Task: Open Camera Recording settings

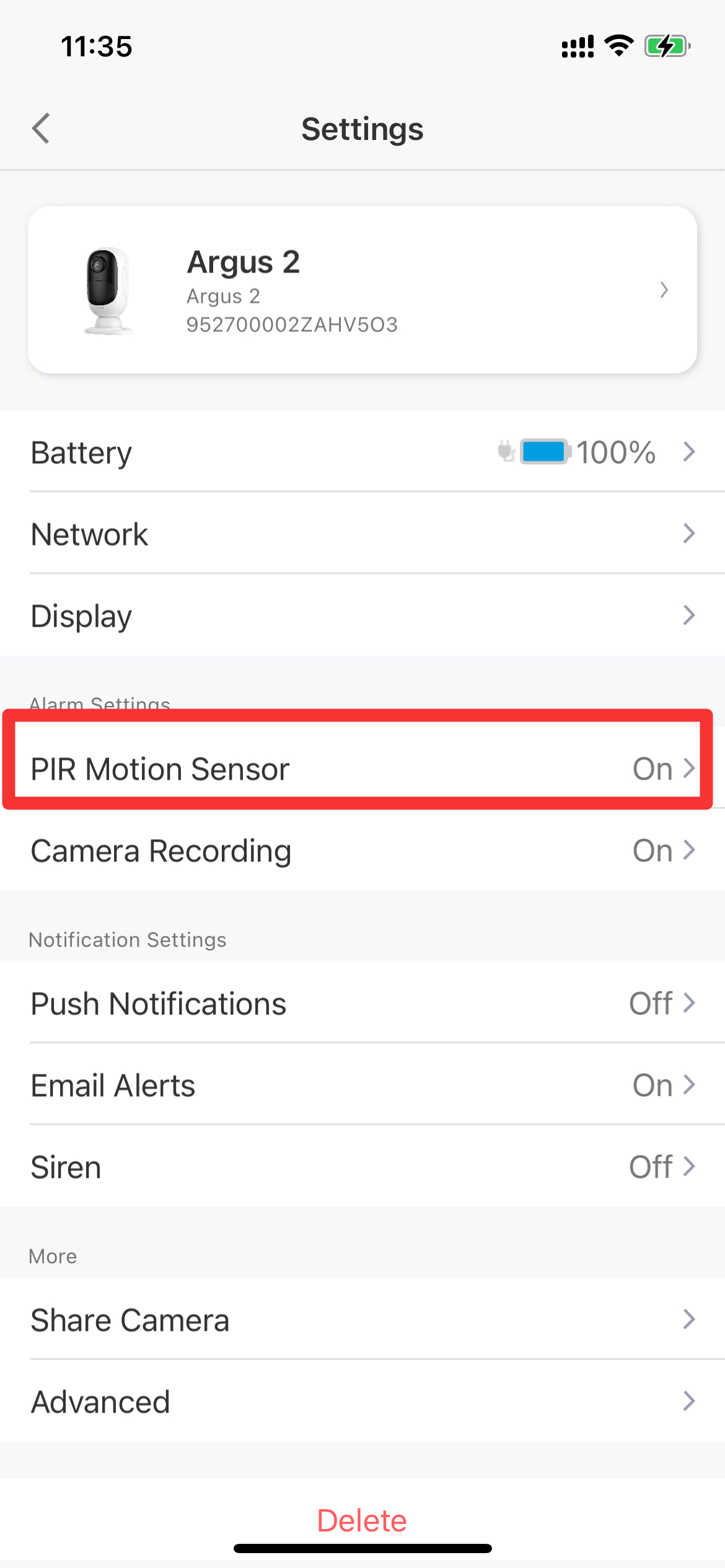Action: [362, 850]
